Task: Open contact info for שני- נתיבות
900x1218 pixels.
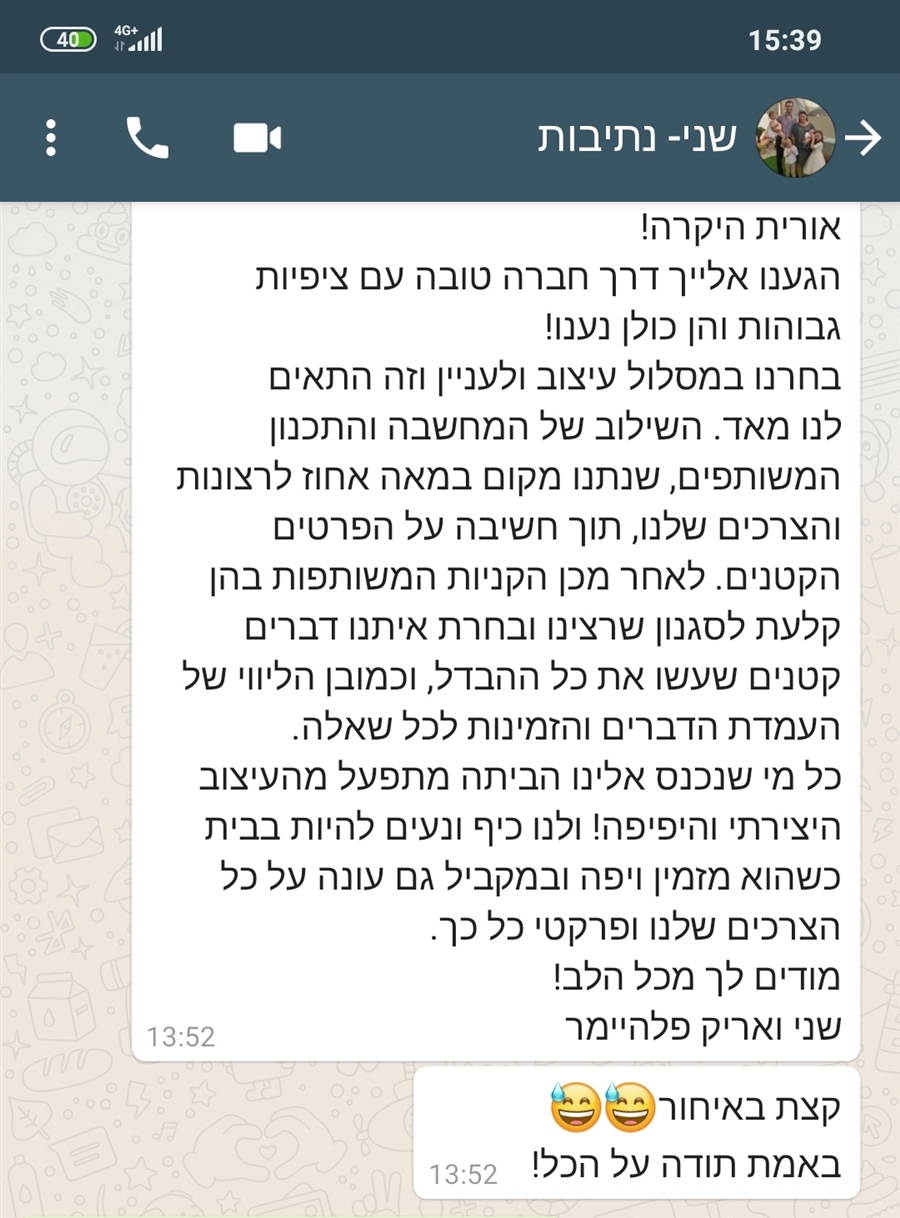Action: [x=637, y=138]
